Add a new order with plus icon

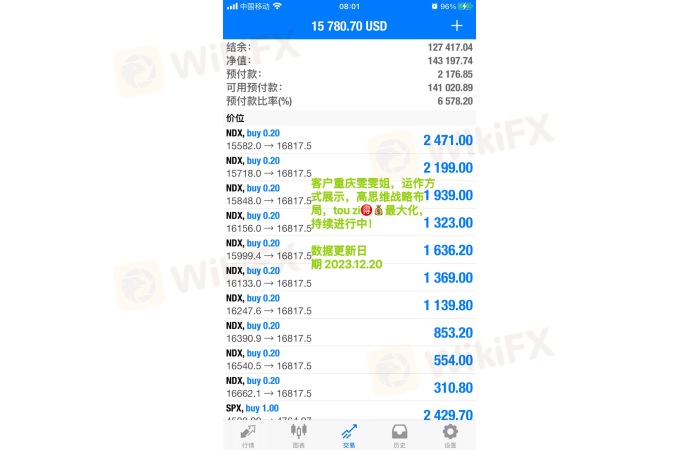[x=457, y=25]
